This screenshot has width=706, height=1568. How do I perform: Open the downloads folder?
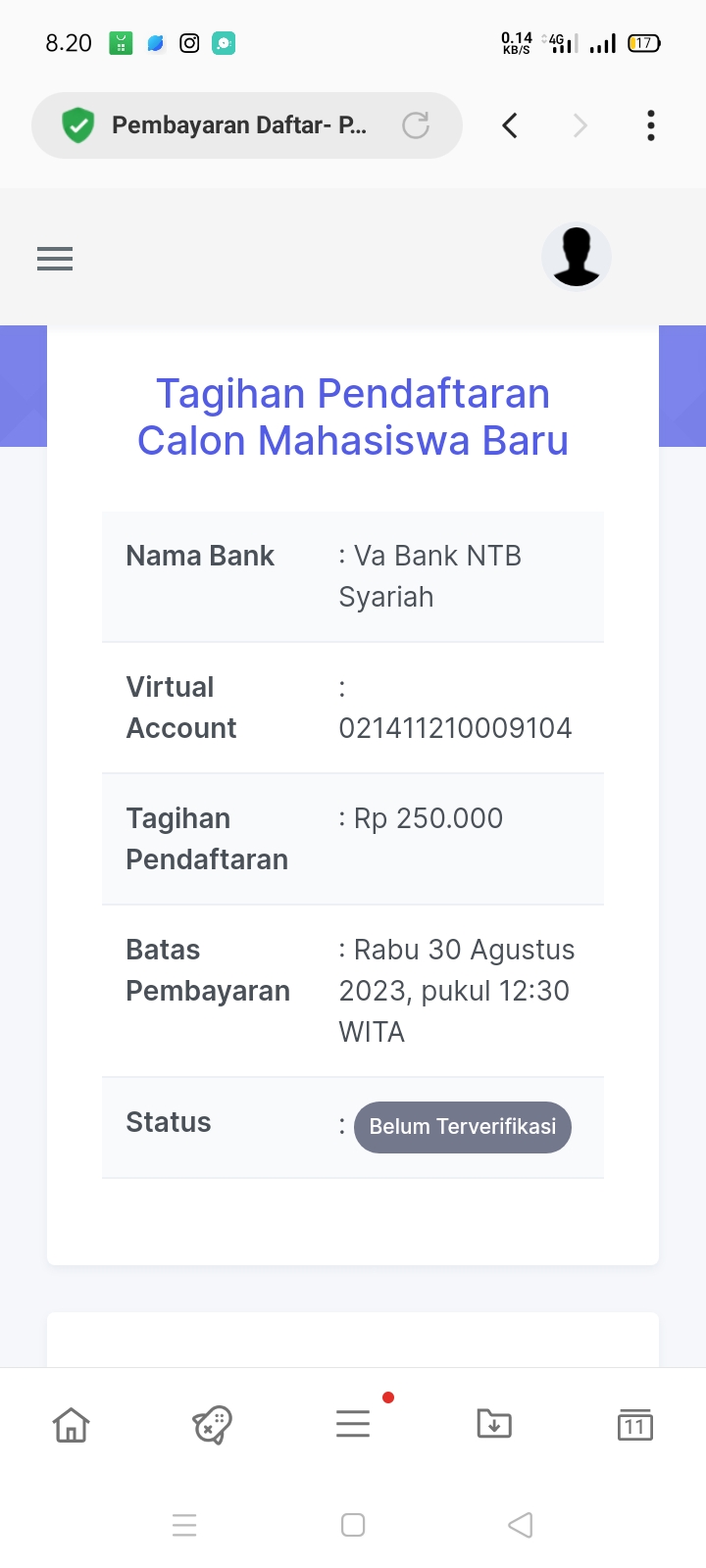click(x=494, y=1424)
